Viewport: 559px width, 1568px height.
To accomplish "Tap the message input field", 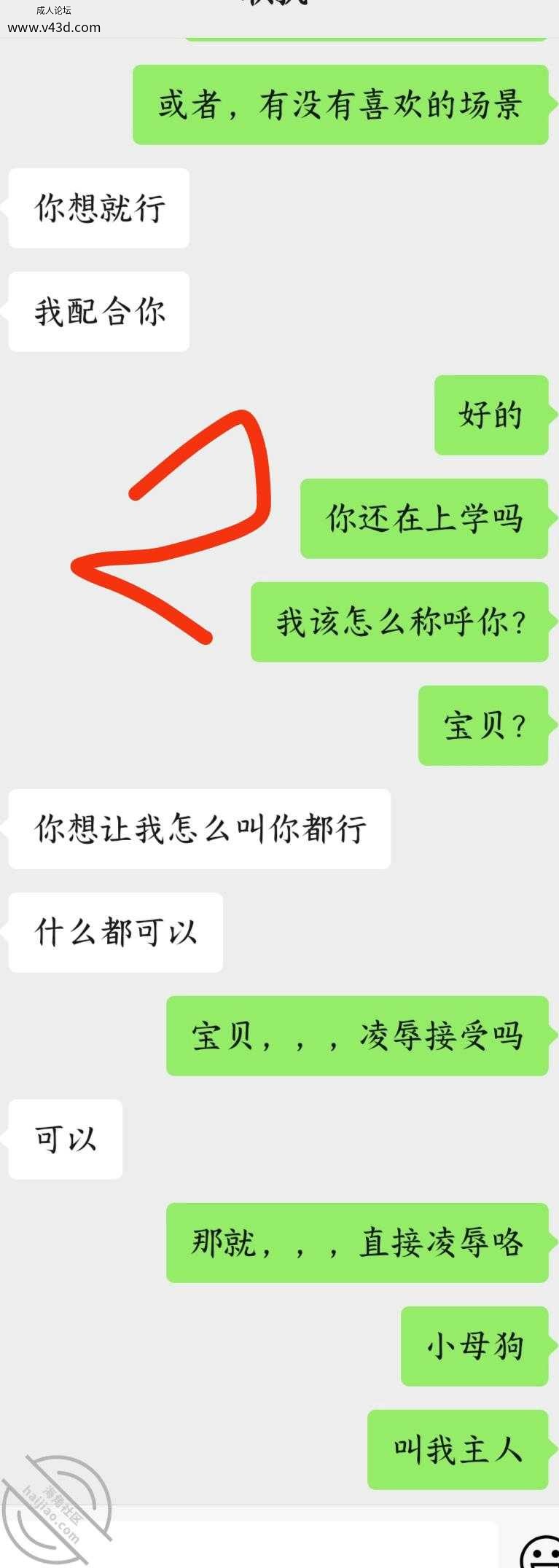I will click(x=292, y=1545).
